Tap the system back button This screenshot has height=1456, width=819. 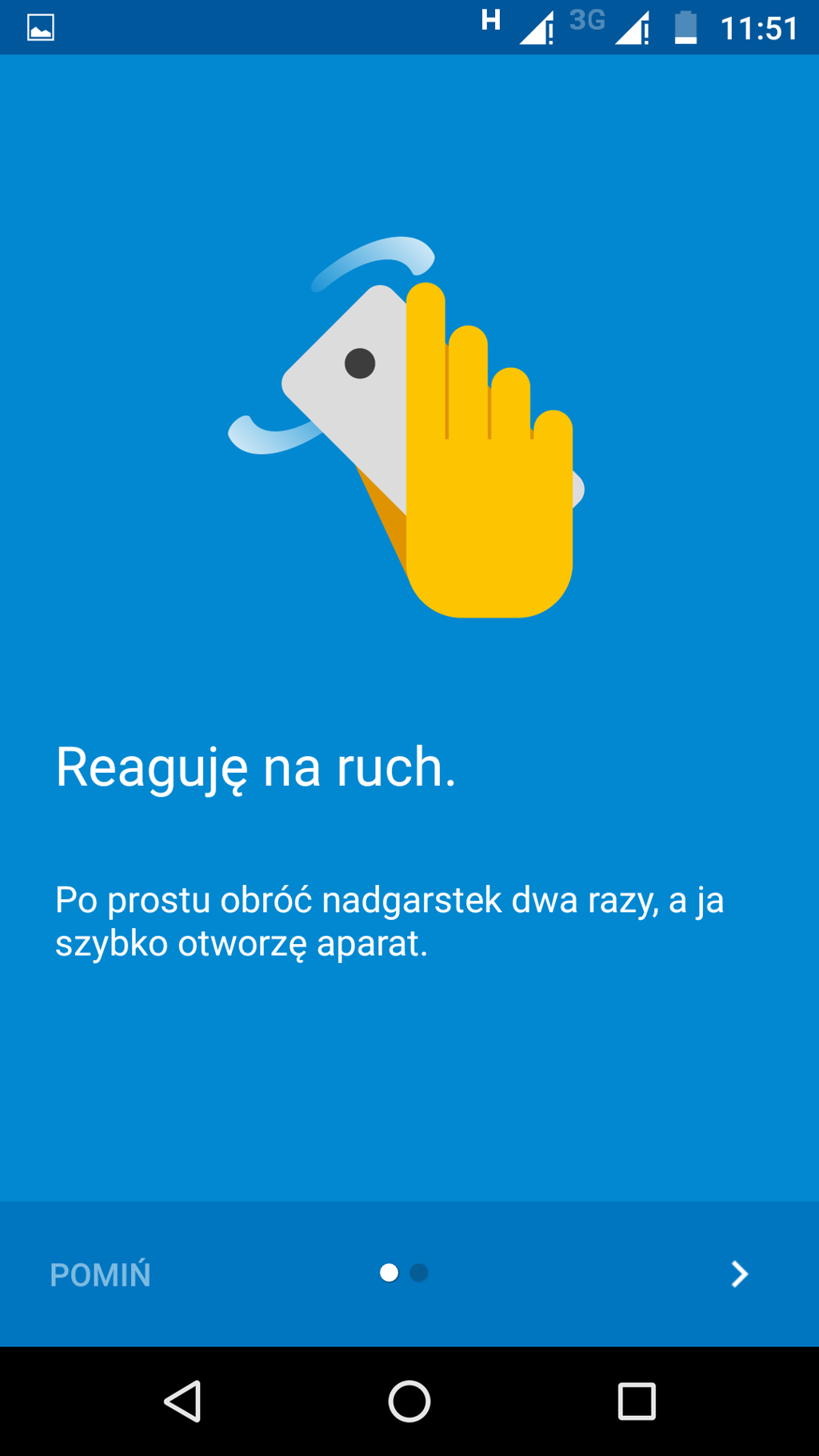183,1401
